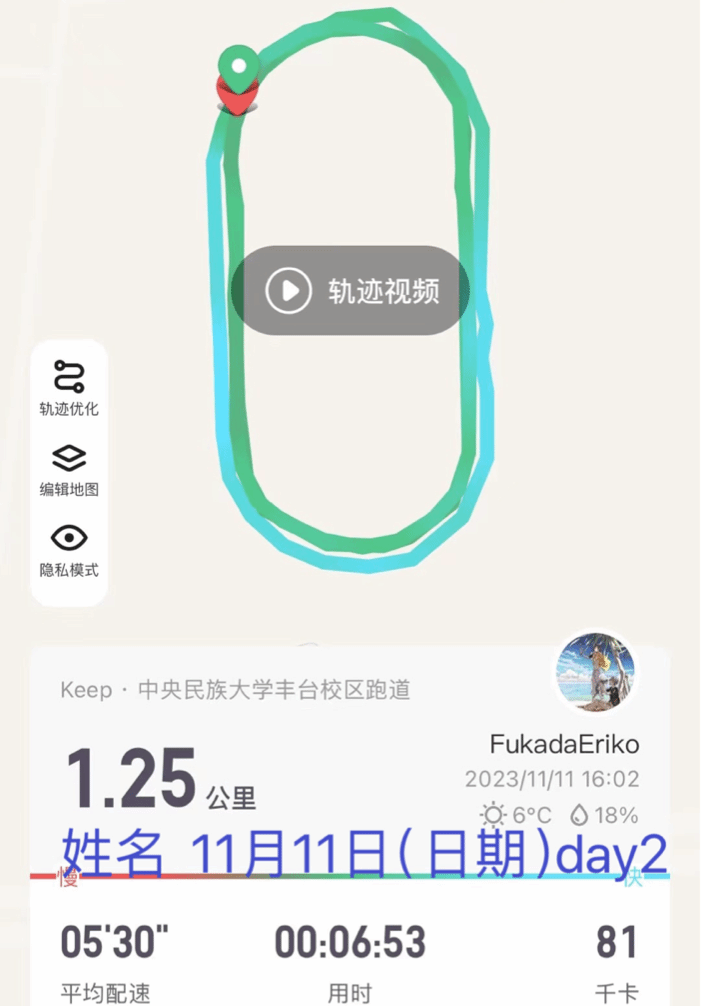706x1007 pixels.
Task: Open 编辑地图 map editing
Action: pos(69,468)
